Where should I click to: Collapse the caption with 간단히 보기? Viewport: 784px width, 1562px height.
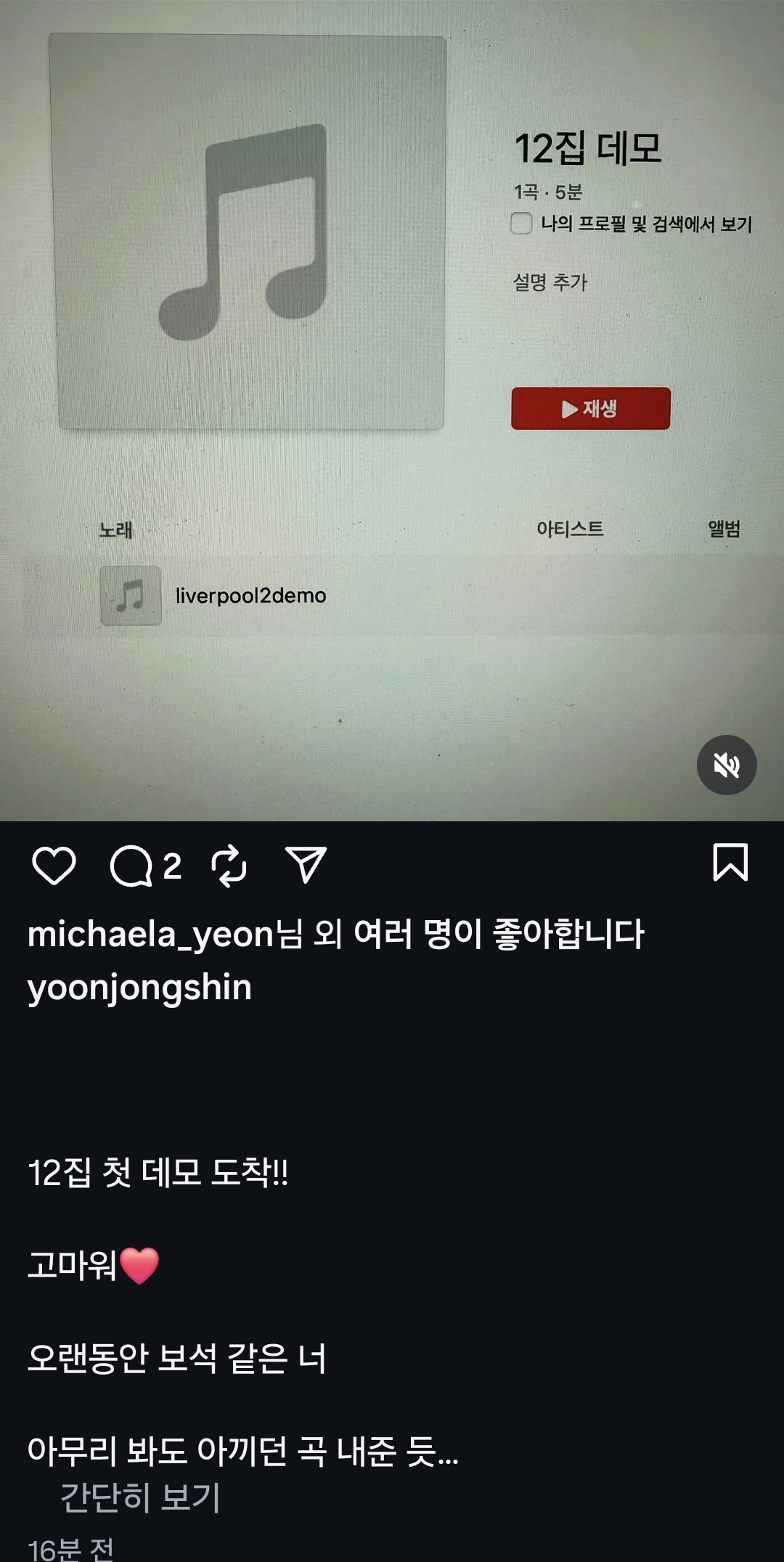tap(139, 1497)
